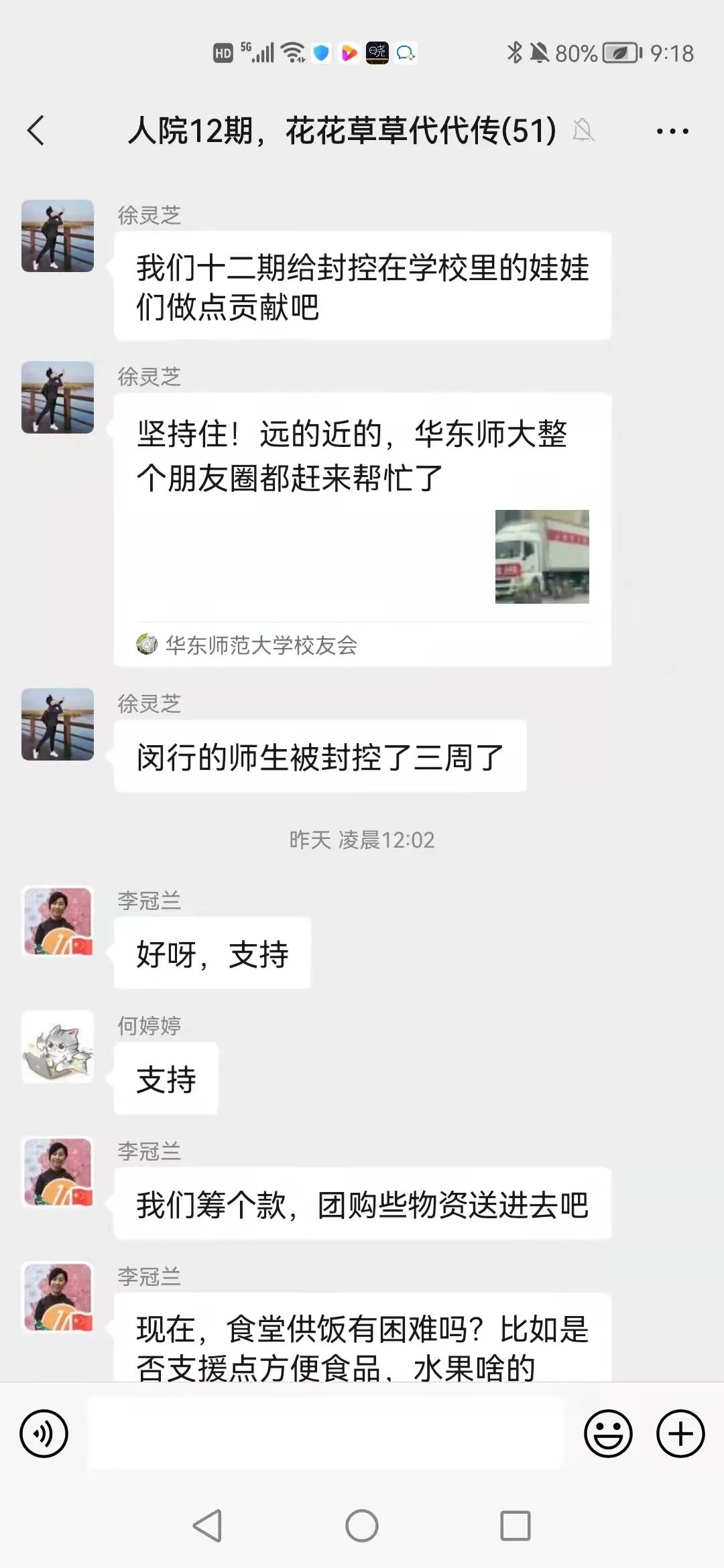This screenshot has width=724, height=1568.
Task: Switch to voice message input
Action: click(x=44, y=1433)
